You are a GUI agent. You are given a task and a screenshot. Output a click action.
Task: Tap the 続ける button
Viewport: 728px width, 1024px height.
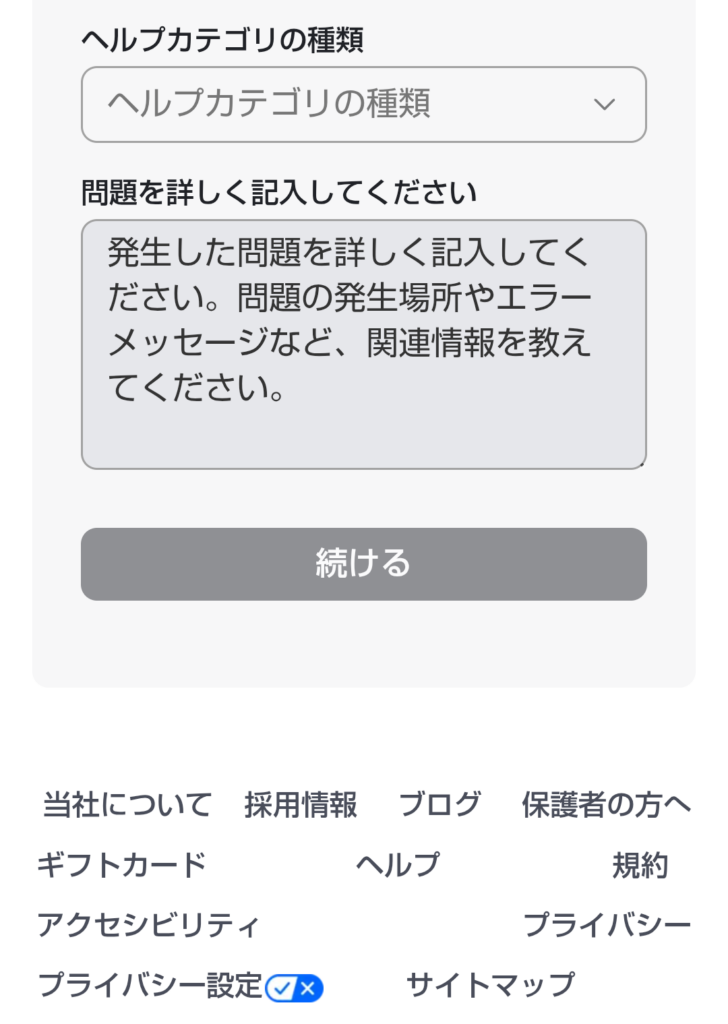pyautogui.click(x=363, y=564)
